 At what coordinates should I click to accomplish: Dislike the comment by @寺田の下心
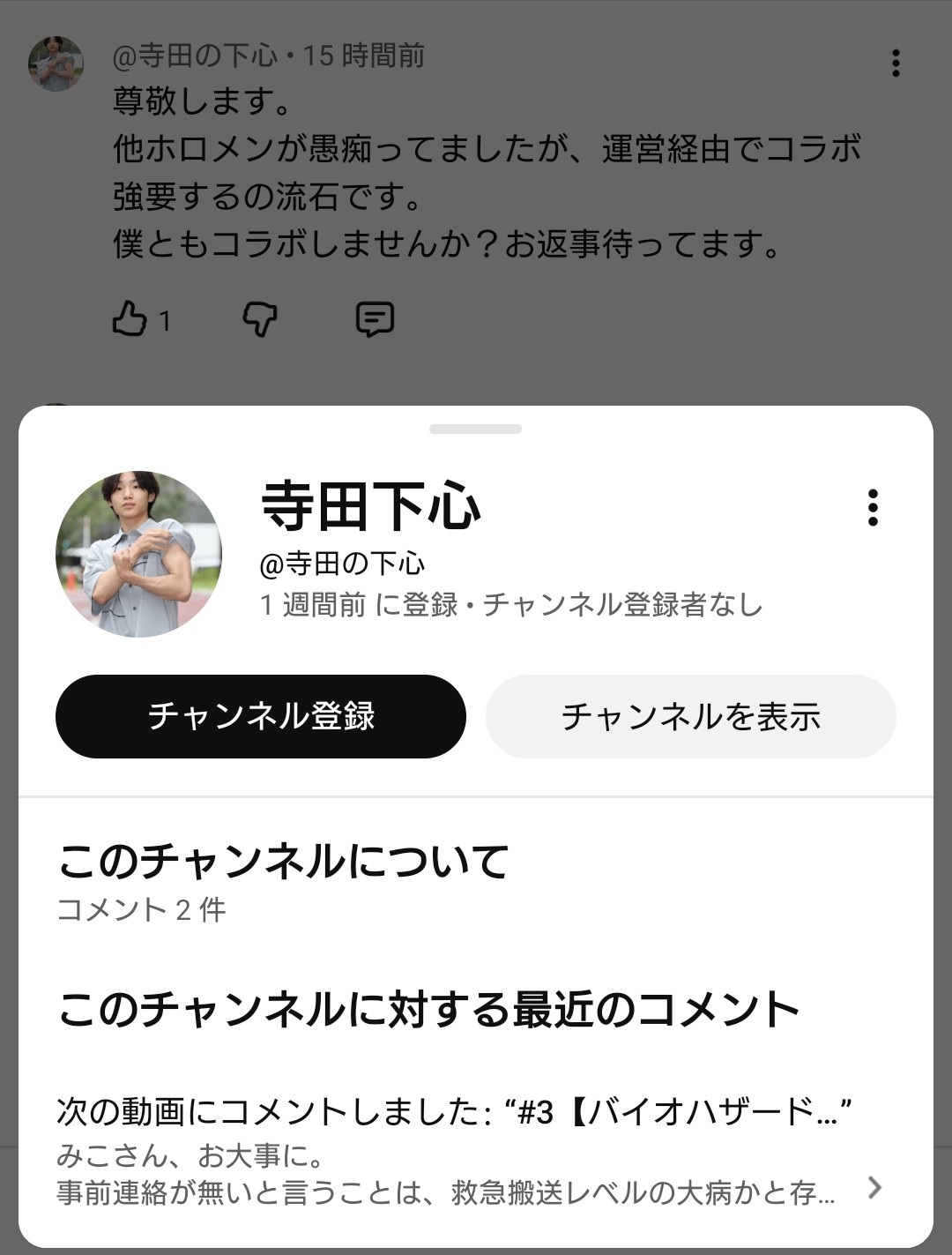click(260, 318)
